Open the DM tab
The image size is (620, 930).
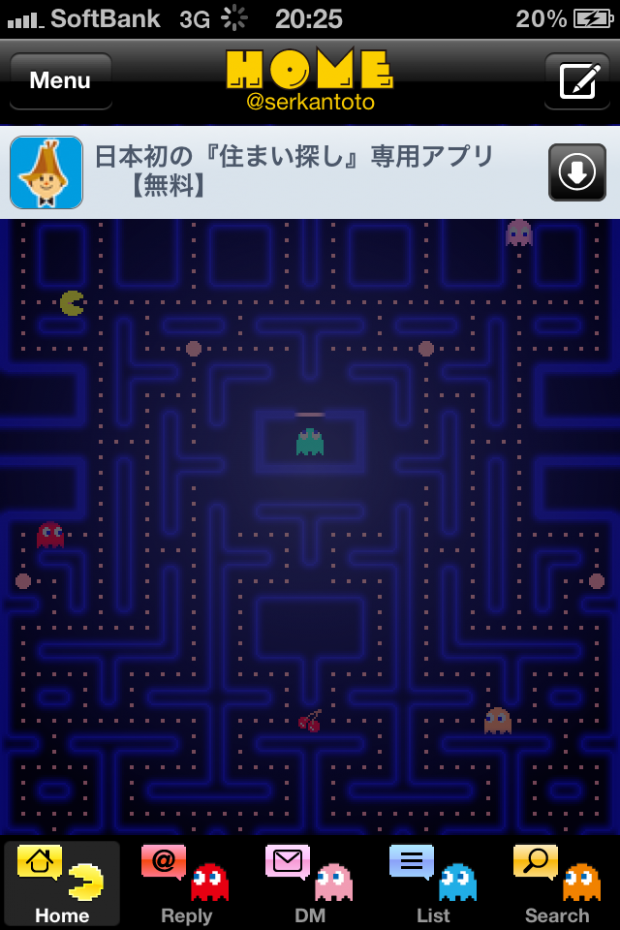pos(310,884)
